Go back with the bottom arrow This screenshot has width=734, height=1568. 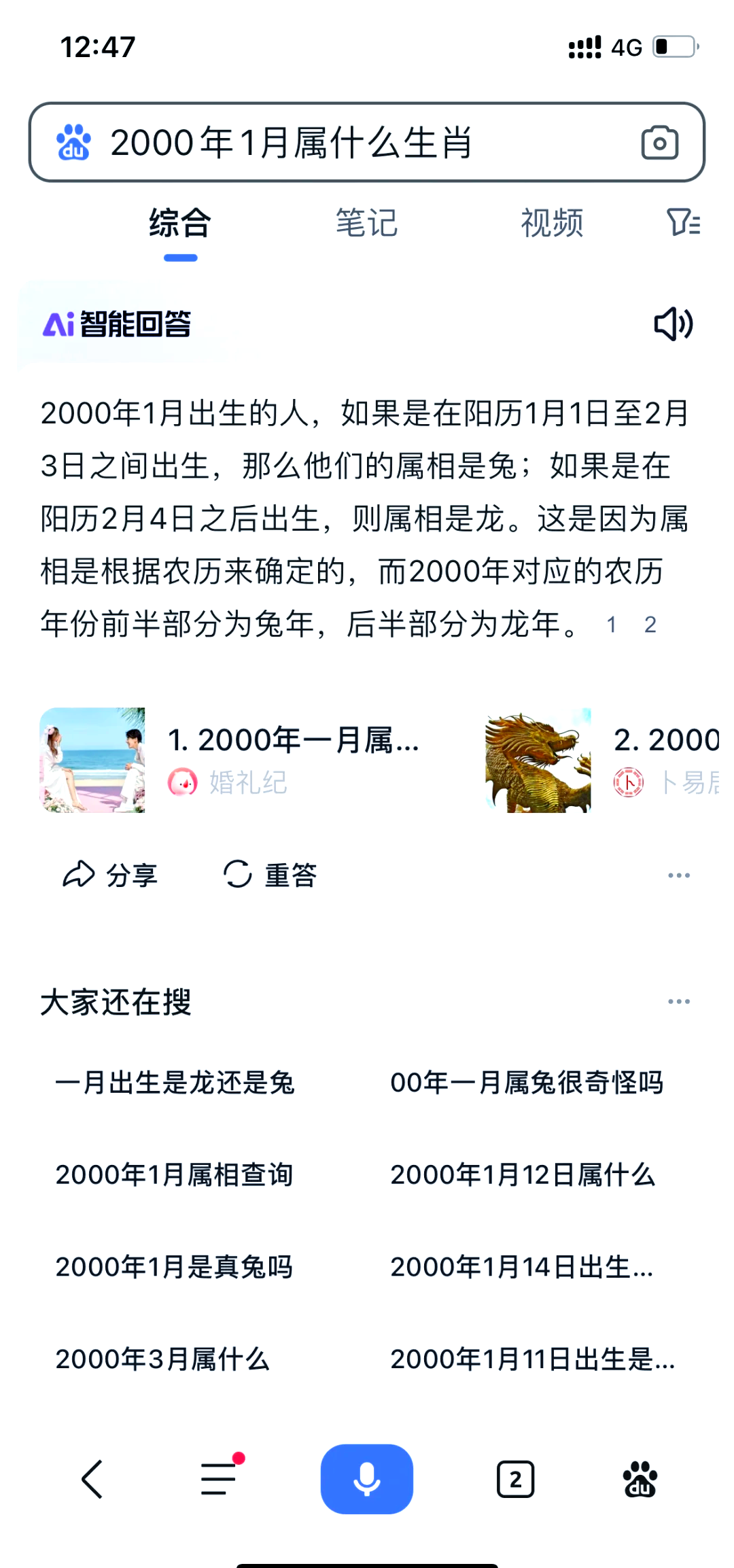pyautogui.click(x=92, y=1479)
